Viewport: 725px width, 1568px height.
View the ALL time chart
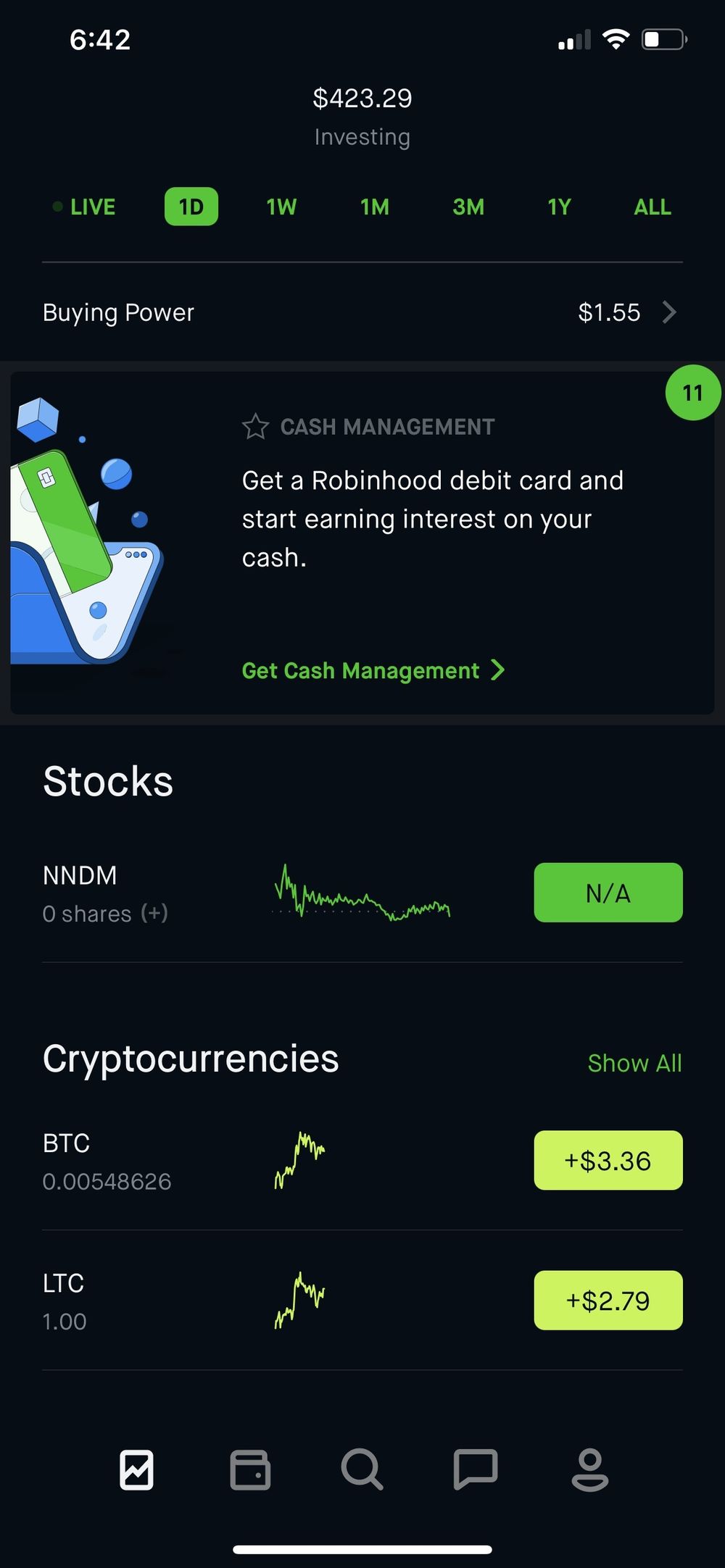pos(652,207)
